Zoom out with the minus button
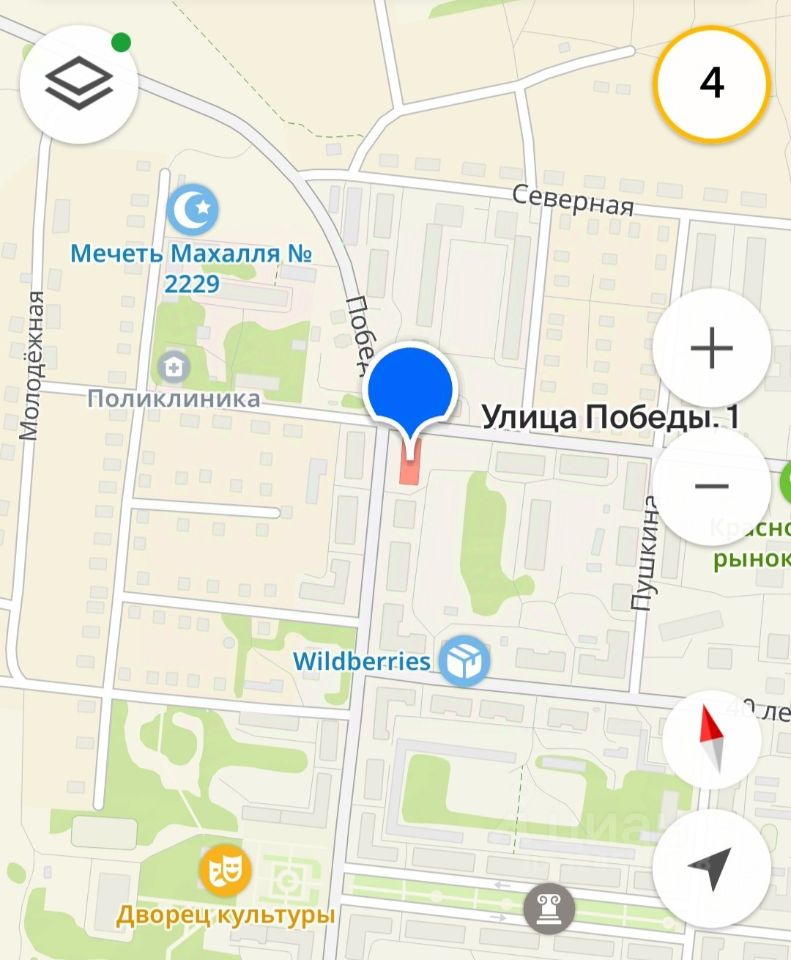 (711, 486)
